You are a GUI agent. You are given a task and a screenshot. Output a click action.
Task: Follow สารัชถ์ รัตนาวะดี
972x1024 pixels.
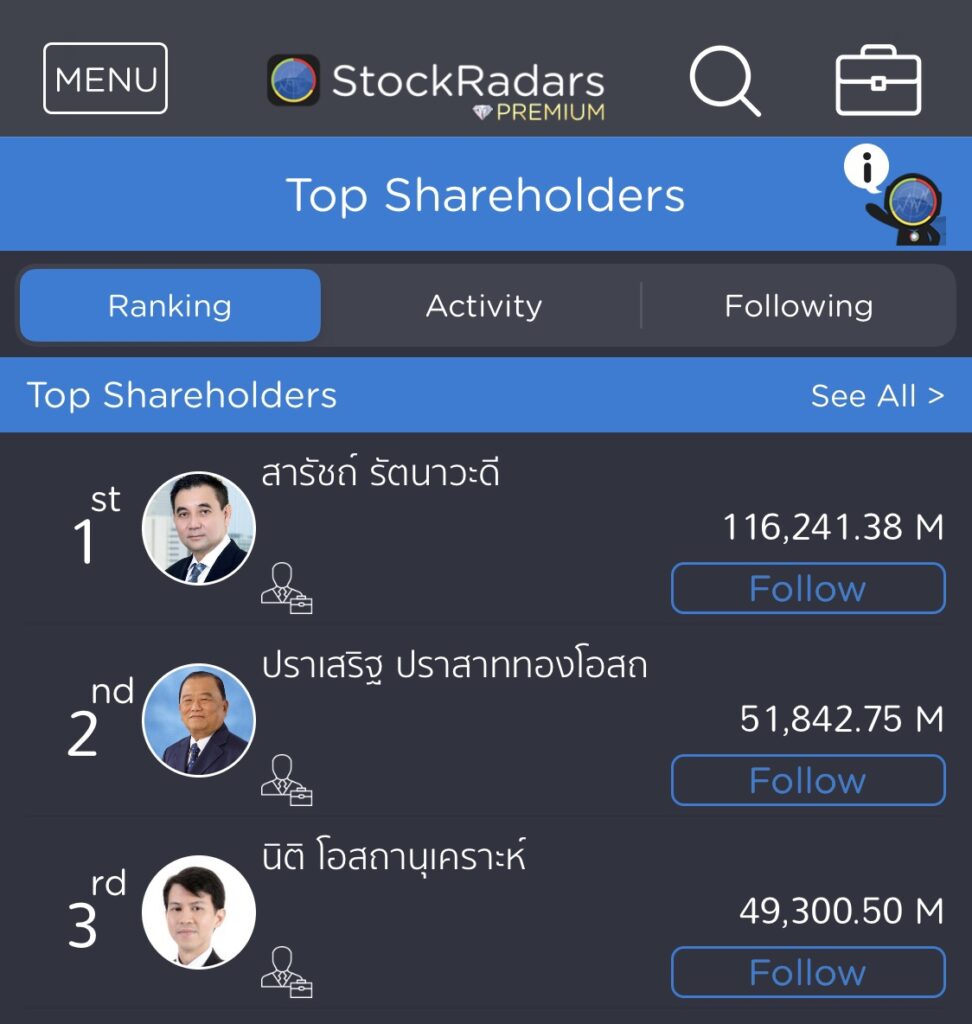807,588
